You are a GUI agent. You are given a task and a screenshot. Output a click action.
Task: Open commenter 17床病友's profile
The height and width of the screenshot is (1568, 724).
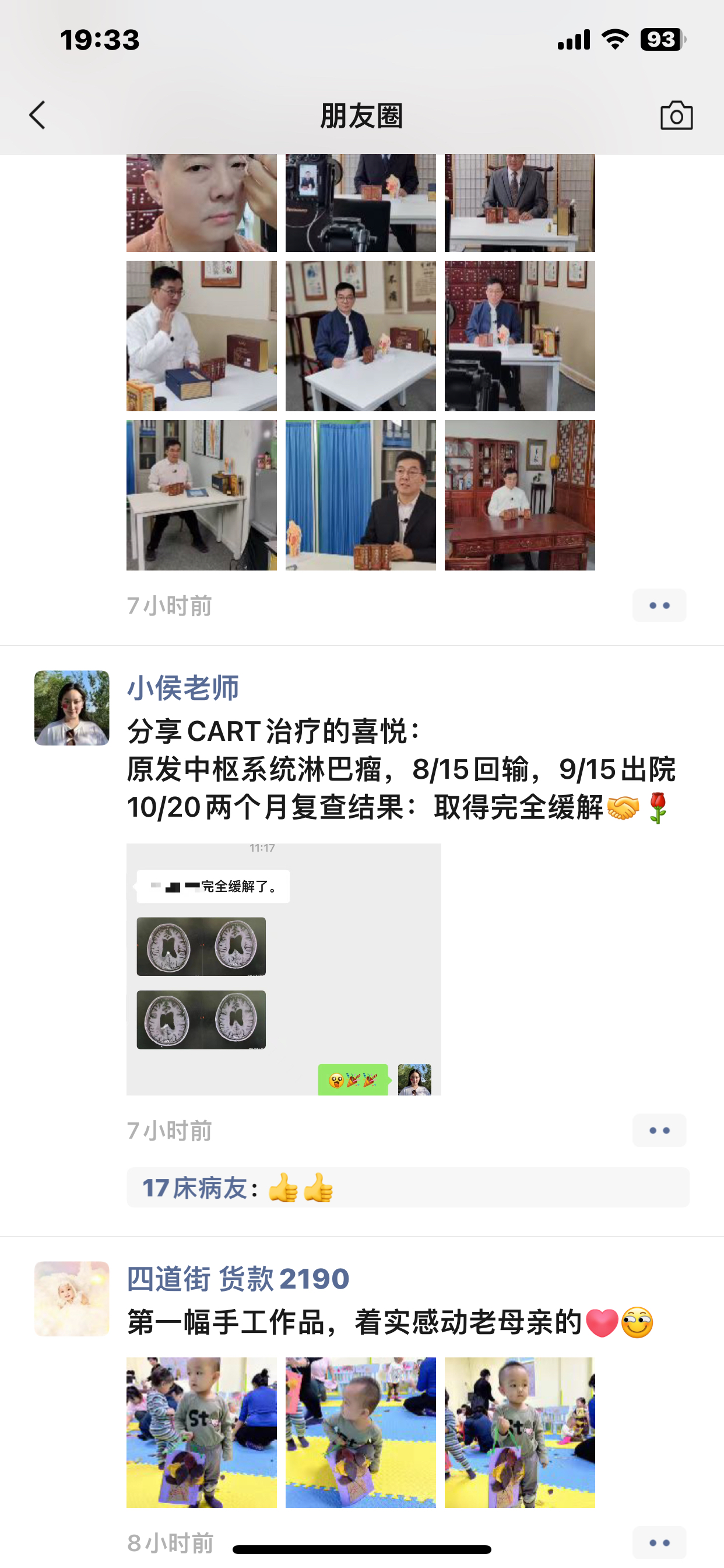pos(194,1188)
